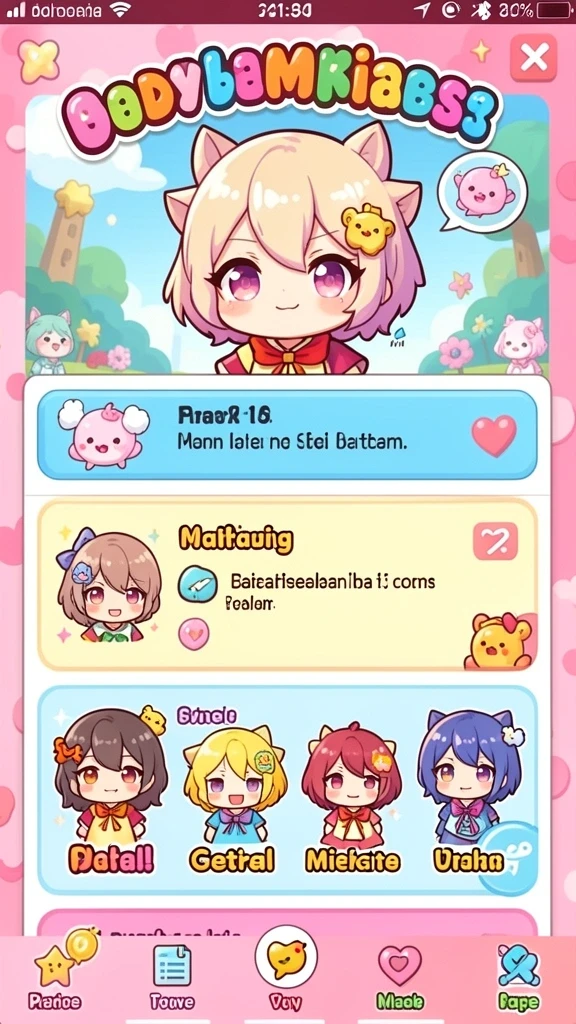
Task: Tap the small pink heart under Maitauig
Action: (x=194, y=634)
